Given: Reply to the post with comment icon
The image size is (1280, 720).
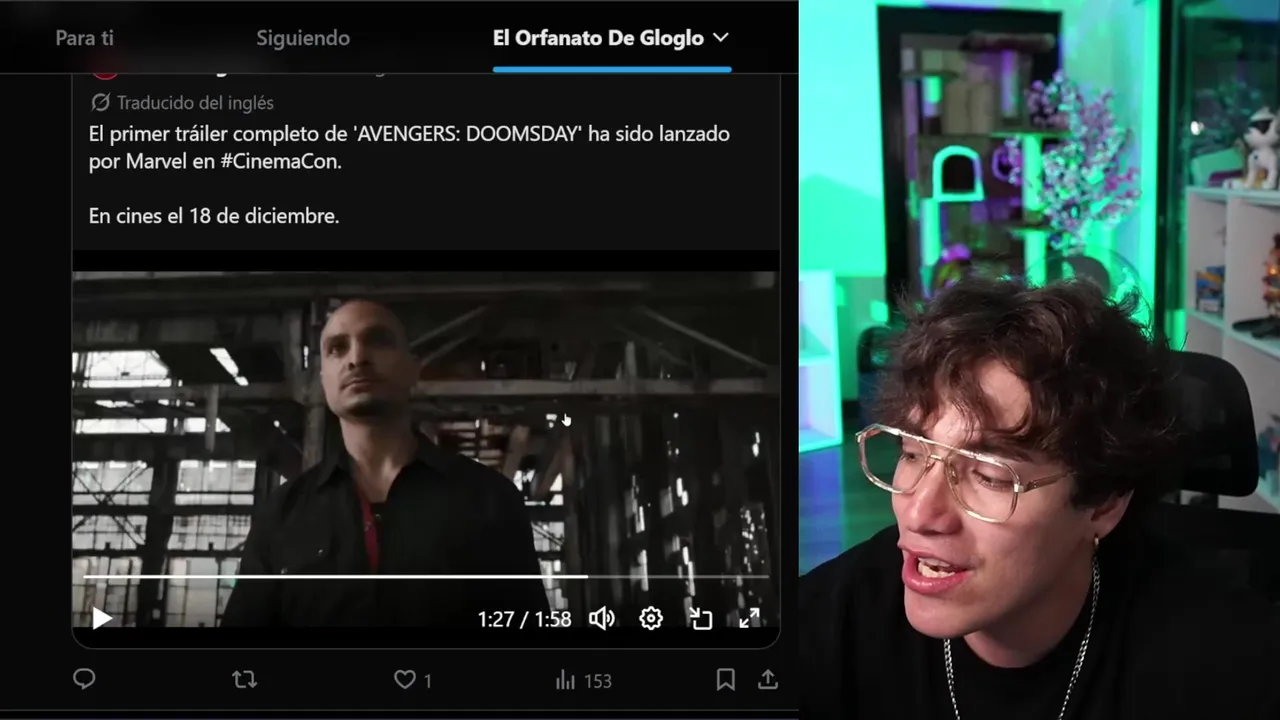Looking at the screenshot, I should coord(84,680).
